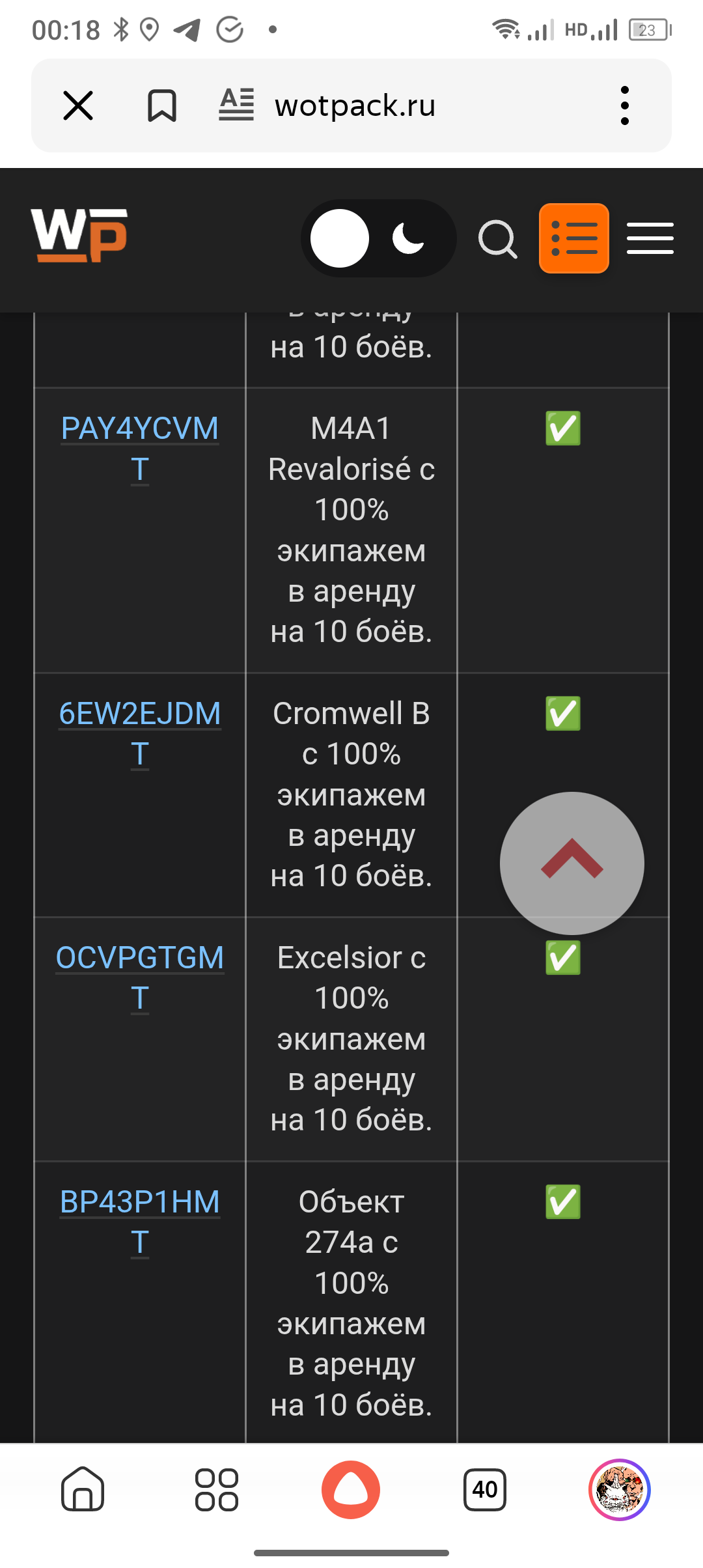703x1568 pixels.
Task: Toggle the dark/light theme switch
Action: pyautogui.click(x=378, y=238)
